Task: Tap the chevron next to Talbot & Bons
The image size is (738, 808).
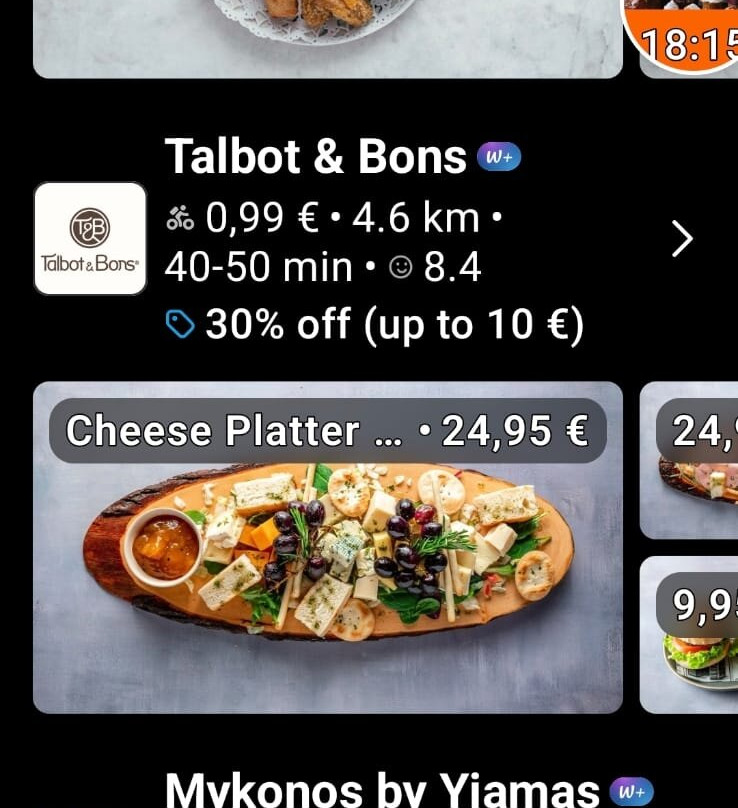Action: tap(682, 239)
